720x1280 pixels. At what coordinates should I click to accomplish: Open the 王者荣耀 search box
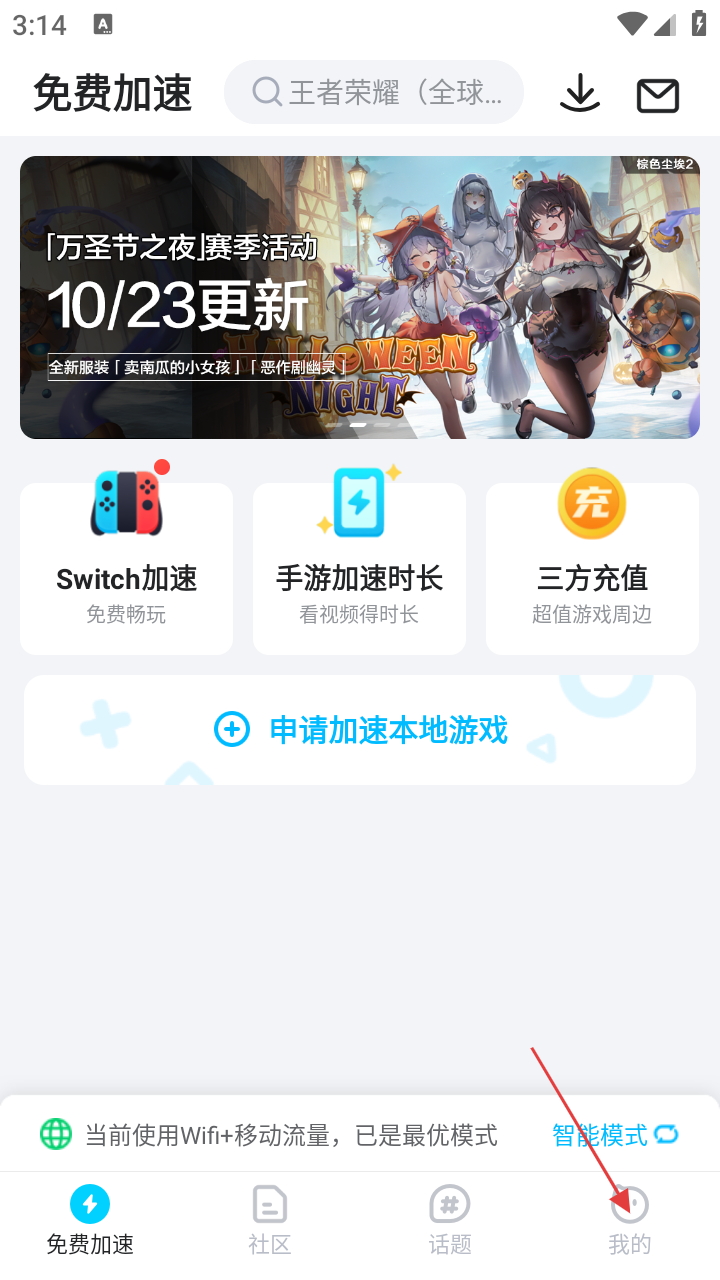[374, 93]
